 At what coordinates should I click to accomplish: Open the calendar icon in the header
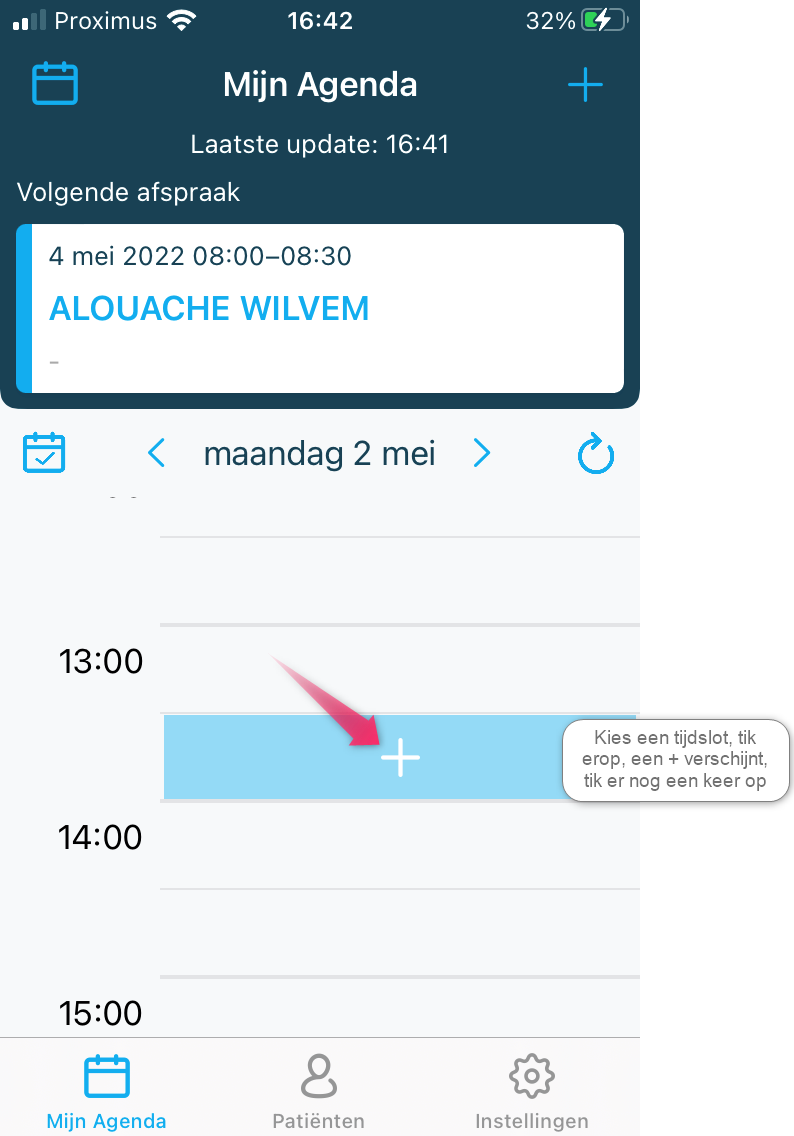[55, 84]
